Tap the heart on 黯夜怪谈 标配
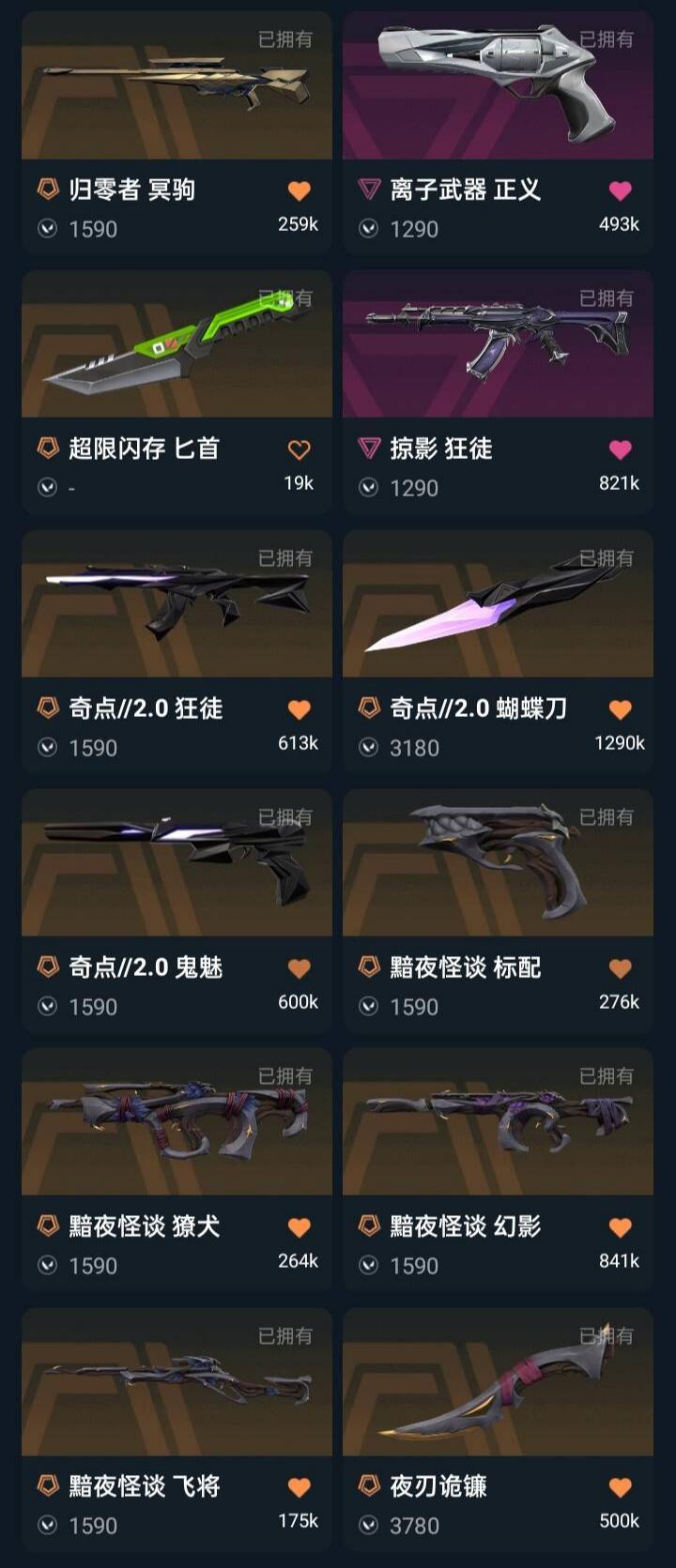 [x=620, y=969]
